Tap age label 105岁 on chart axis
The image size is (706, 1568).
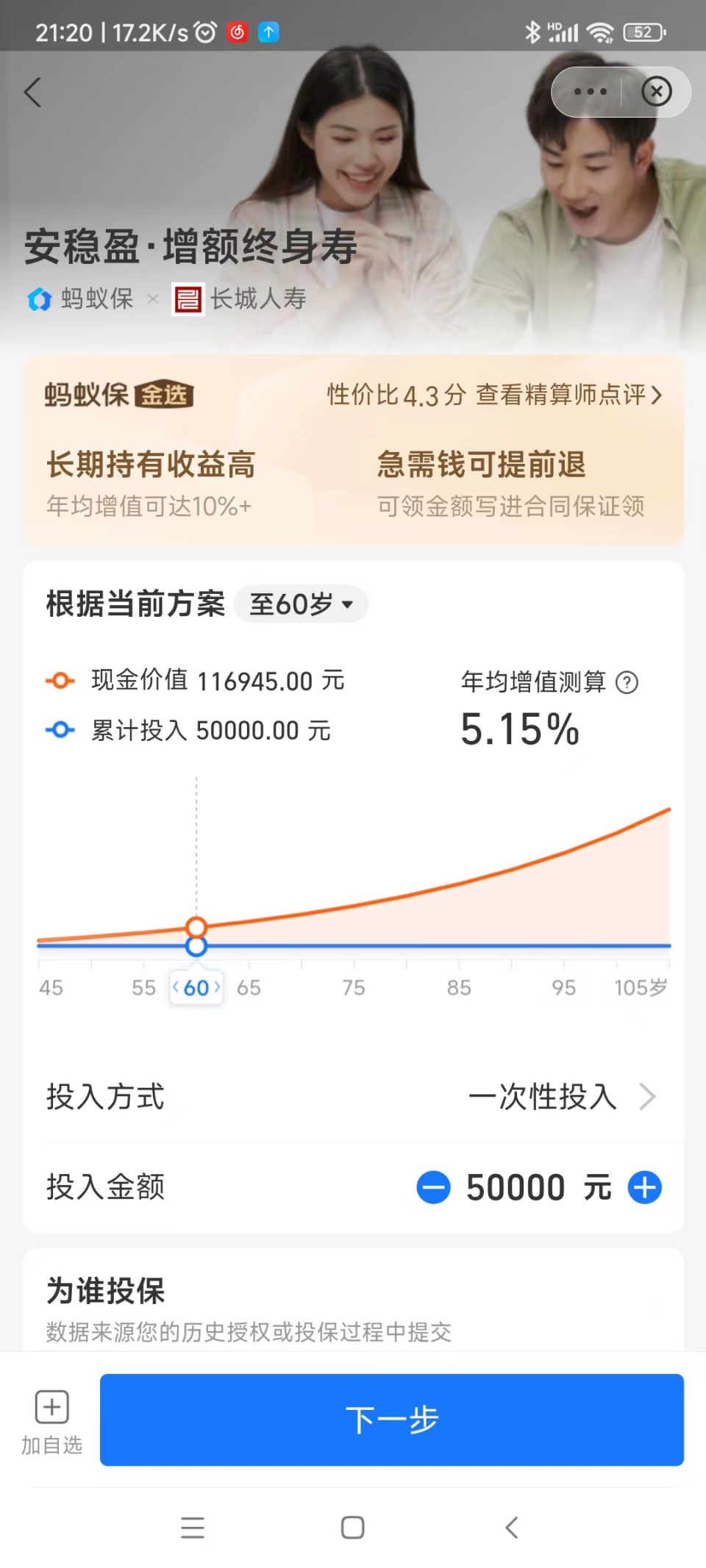pyautogui.click(x=641, y=987)
